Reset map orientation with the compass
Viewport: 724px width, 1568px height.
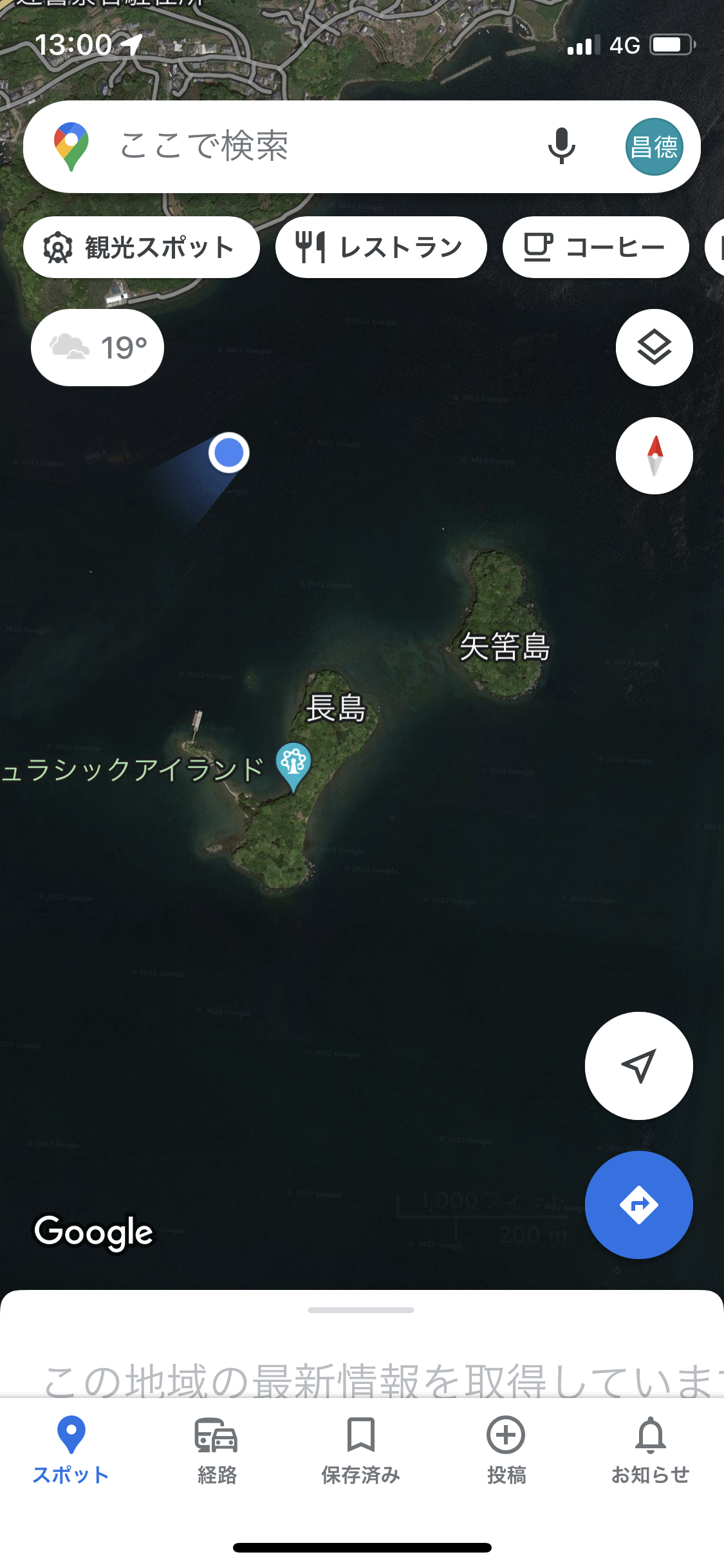point(654,456)
